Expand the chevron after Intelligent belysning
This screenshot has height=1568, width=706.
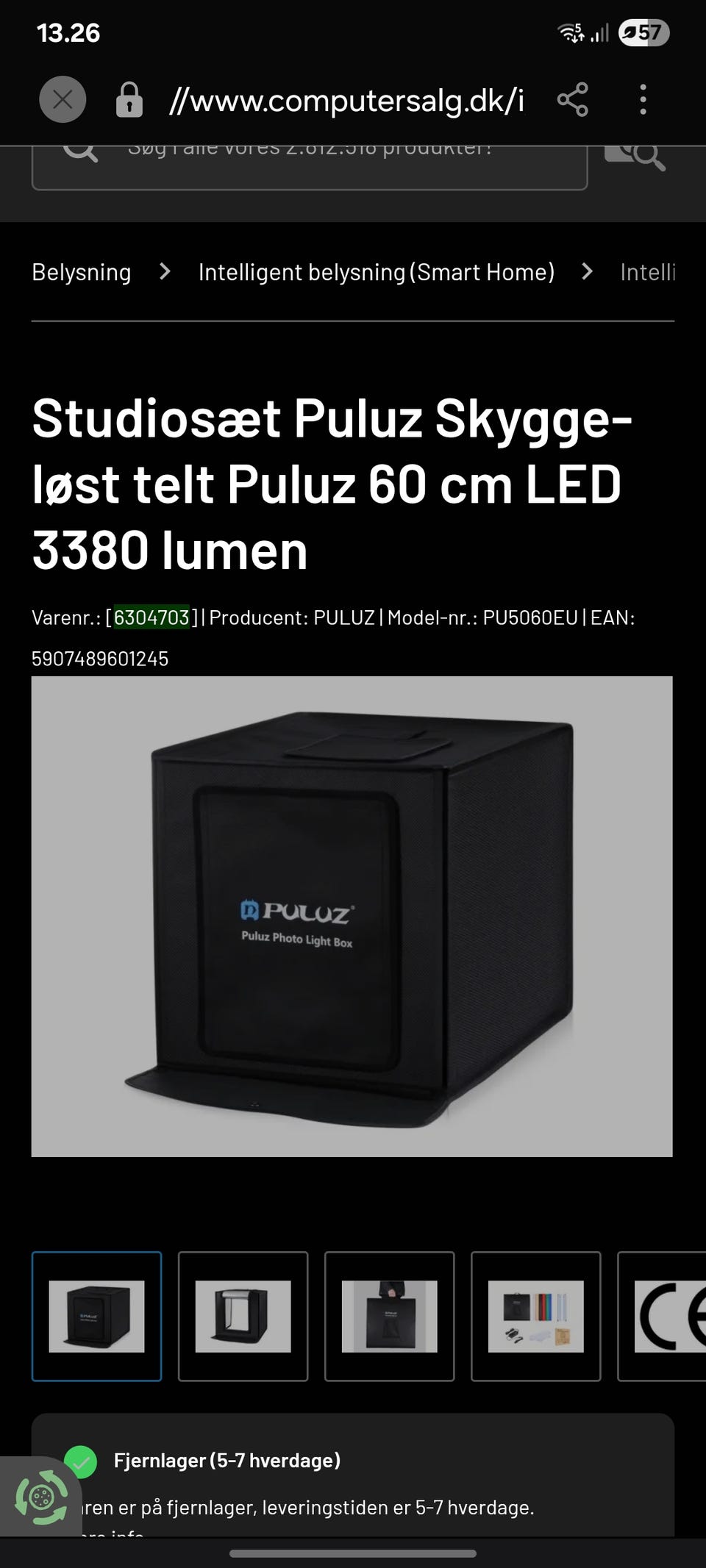point(587,272)
